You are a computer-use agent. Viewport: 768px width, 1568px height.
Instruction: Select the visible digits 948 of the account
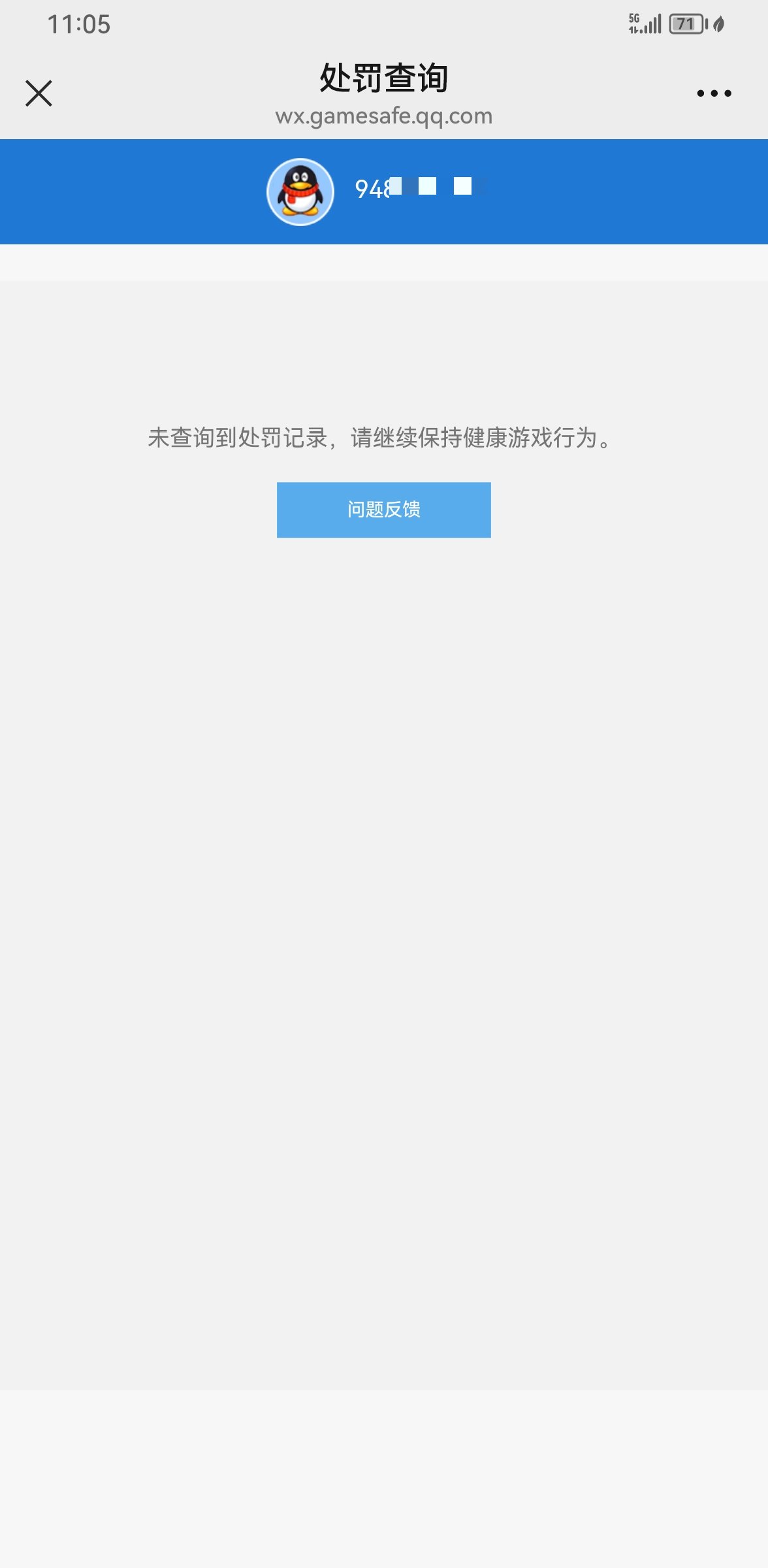tap(369, 189)
